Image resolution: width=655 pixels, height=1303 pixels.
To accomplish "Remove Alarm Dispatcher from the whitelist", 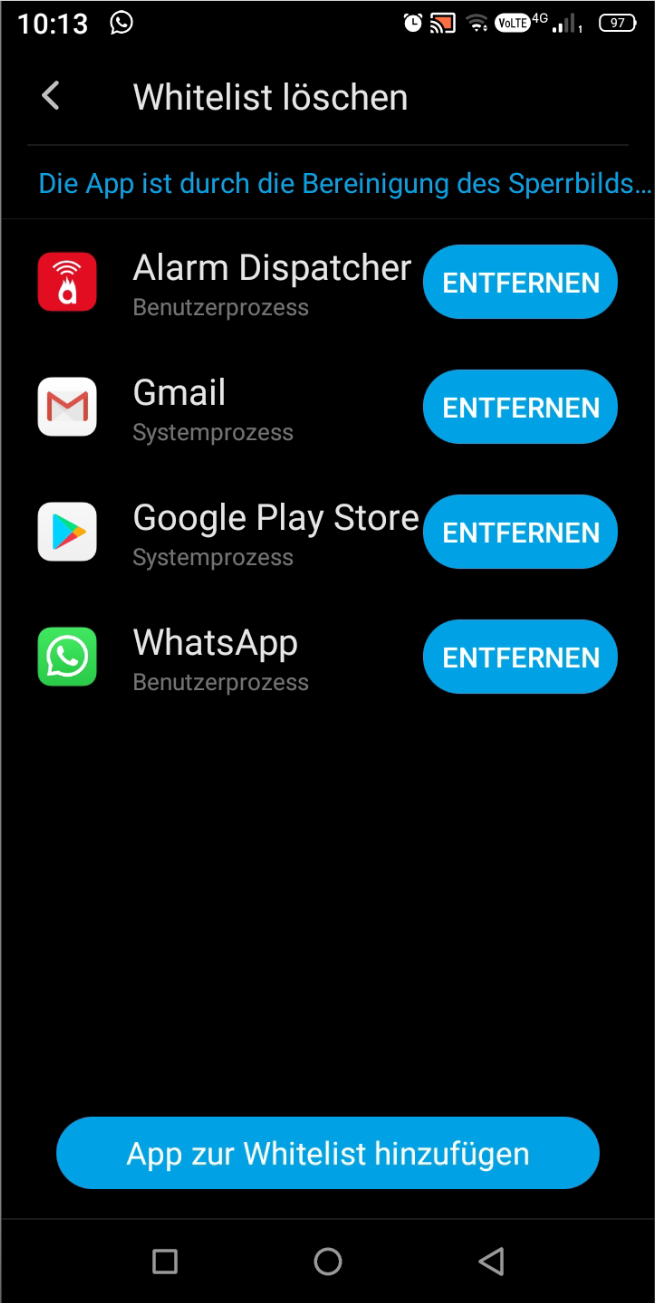I will (x=520, y=282).
